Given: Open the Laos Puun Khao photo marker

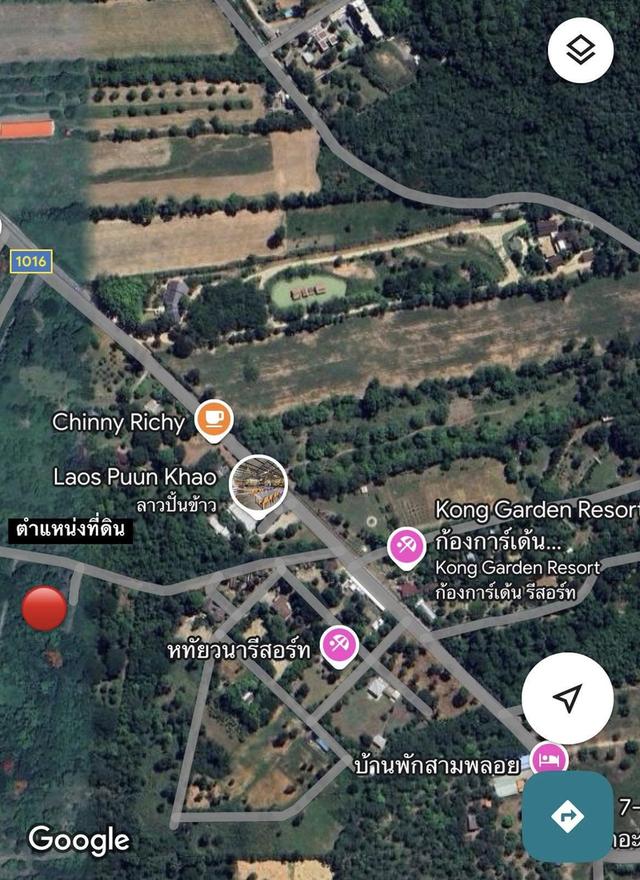Looking at the screenshot, I should point(259,485).
